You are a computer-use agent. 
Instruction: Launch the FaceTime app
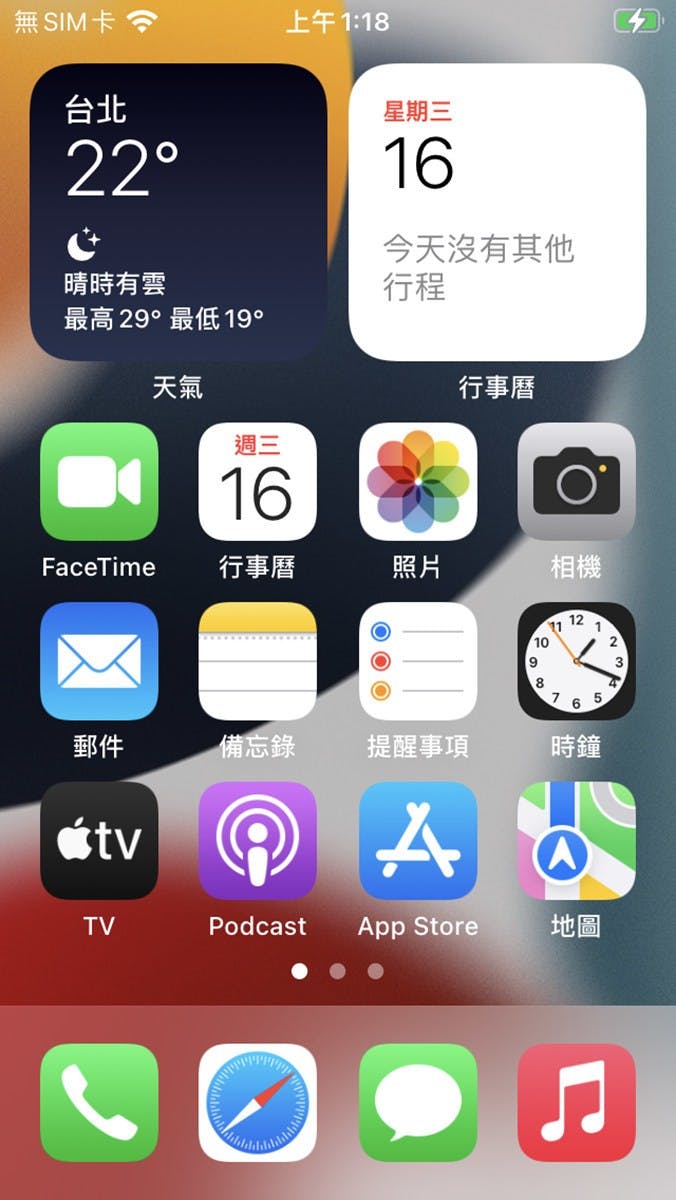(x=99, y=482)
